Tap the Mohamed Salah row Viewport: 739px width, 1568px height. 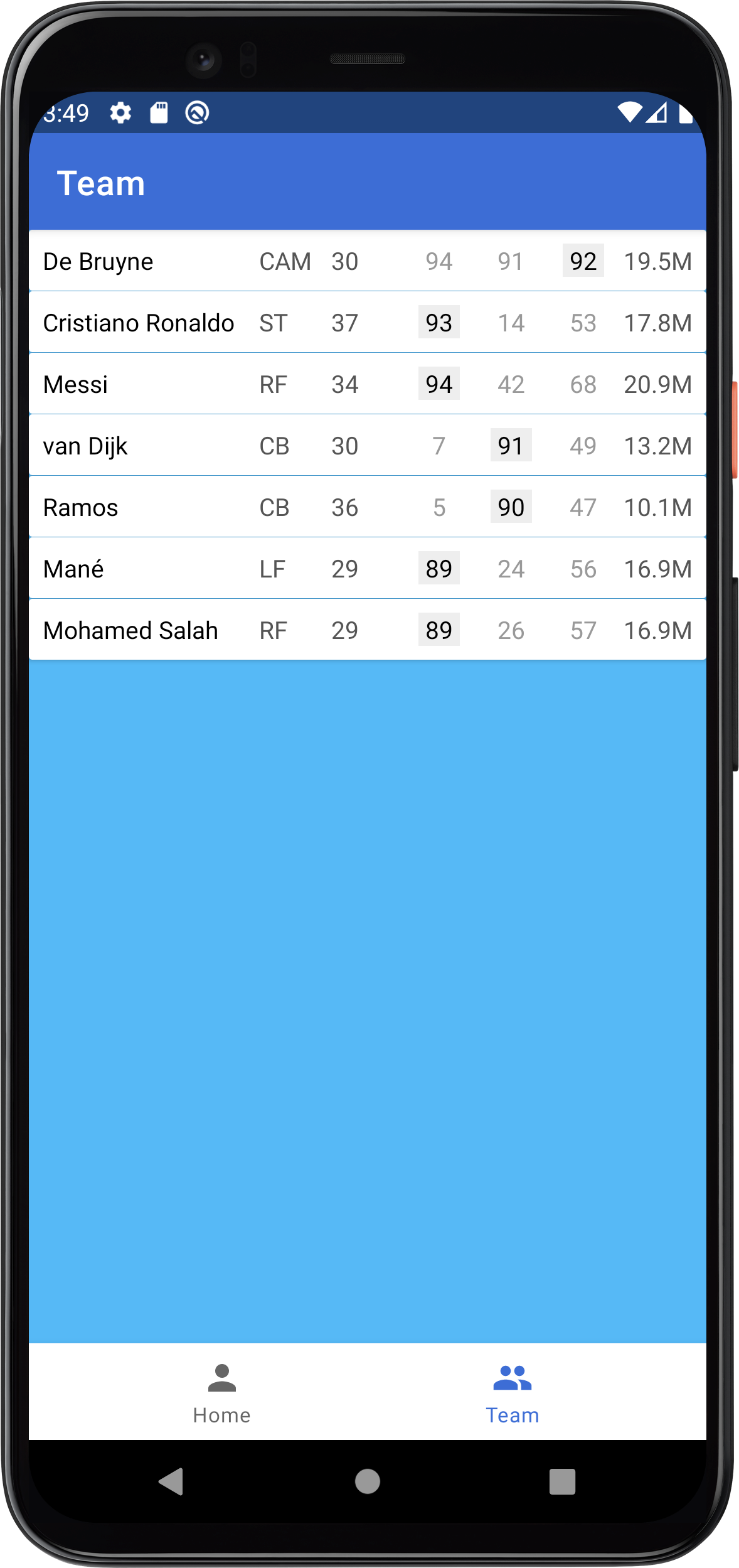click(x=367, y=630)
